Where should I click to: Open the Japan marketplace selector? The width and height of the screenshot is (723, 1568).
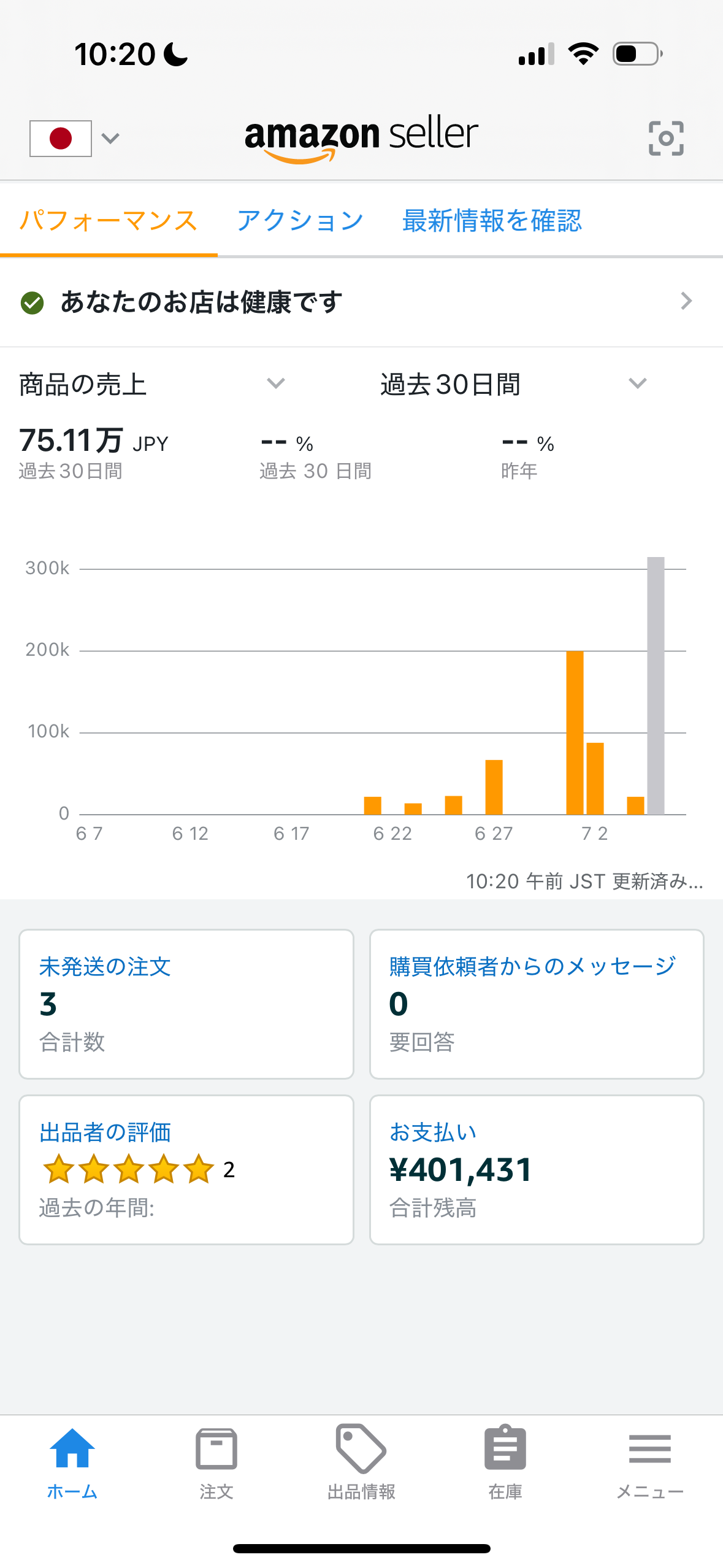point(74,139)
